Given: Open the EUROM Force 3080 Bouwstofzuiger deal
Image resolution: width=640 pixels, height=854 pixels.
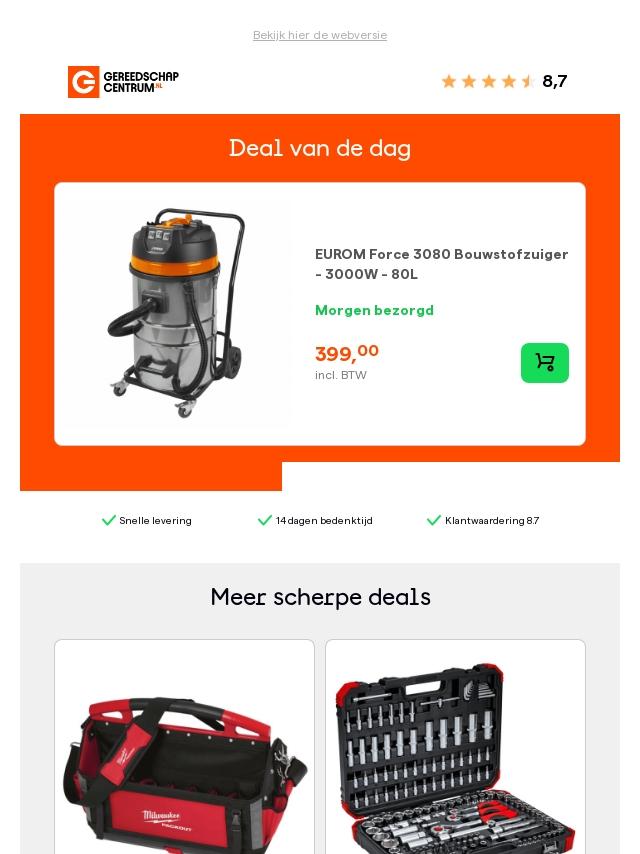Looking at the screenshot, I should pos(441,264).
